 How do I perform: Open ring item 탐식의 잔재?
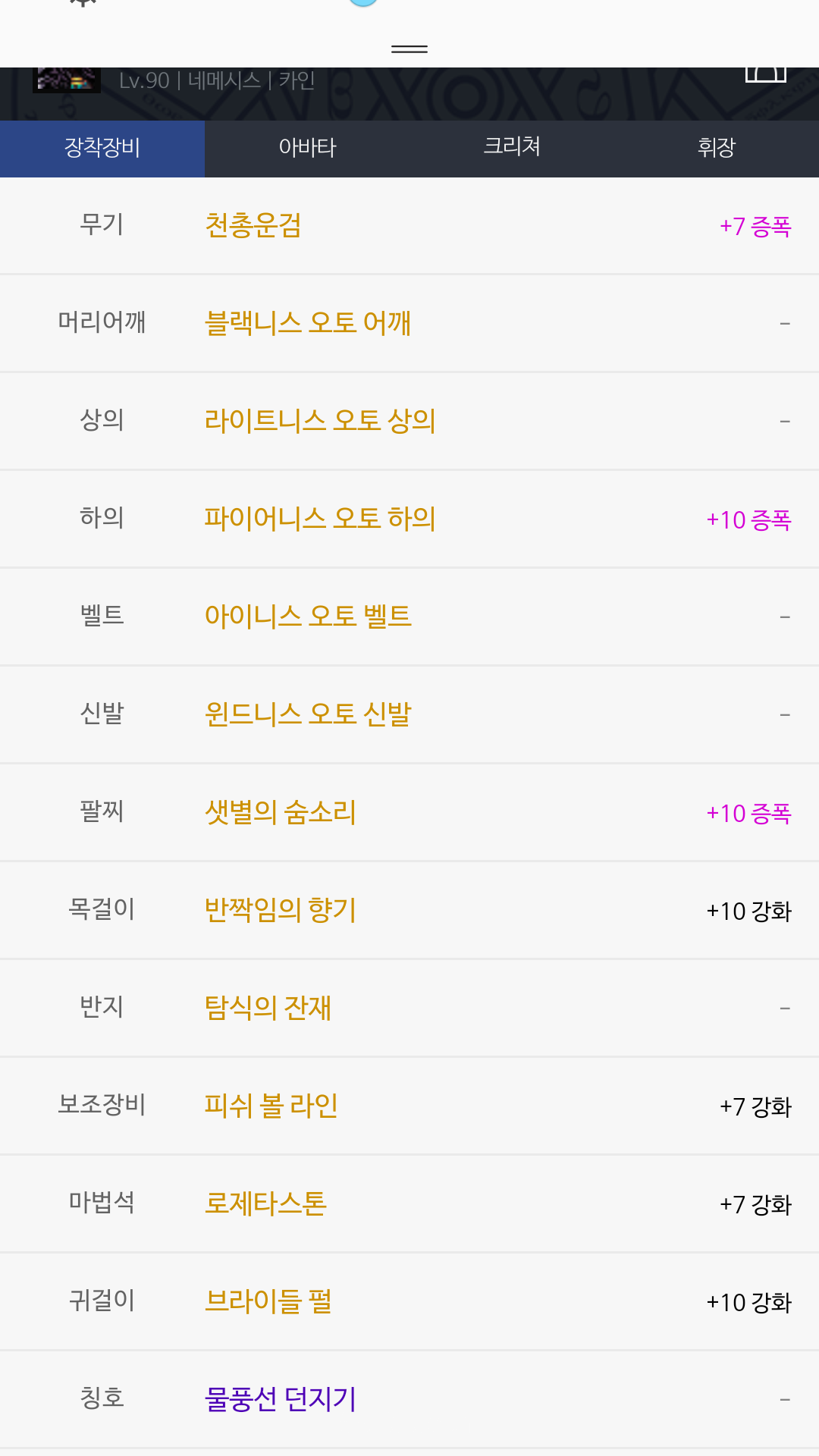(x=268, y=1009)
